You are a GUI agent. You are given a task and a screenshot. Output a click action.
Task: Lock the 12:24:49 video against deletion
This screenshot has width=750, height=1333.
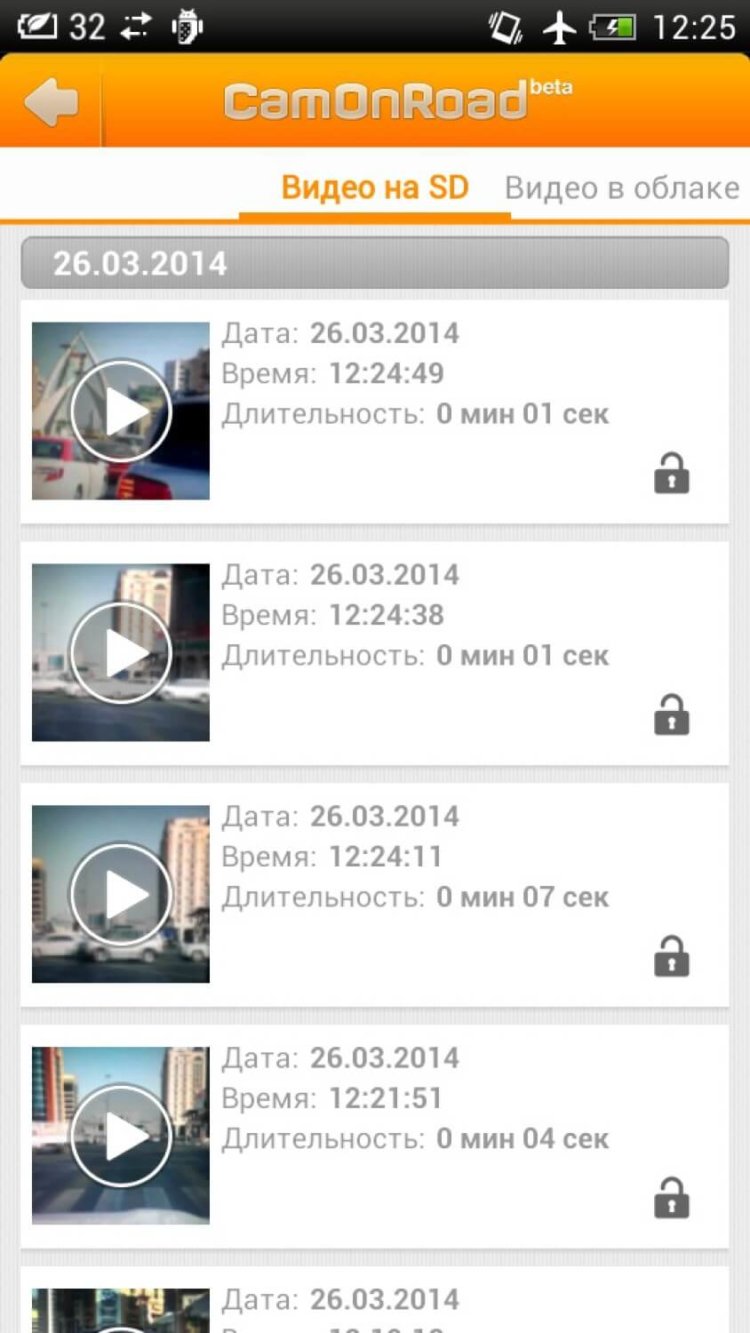click(x=672, y=473)
